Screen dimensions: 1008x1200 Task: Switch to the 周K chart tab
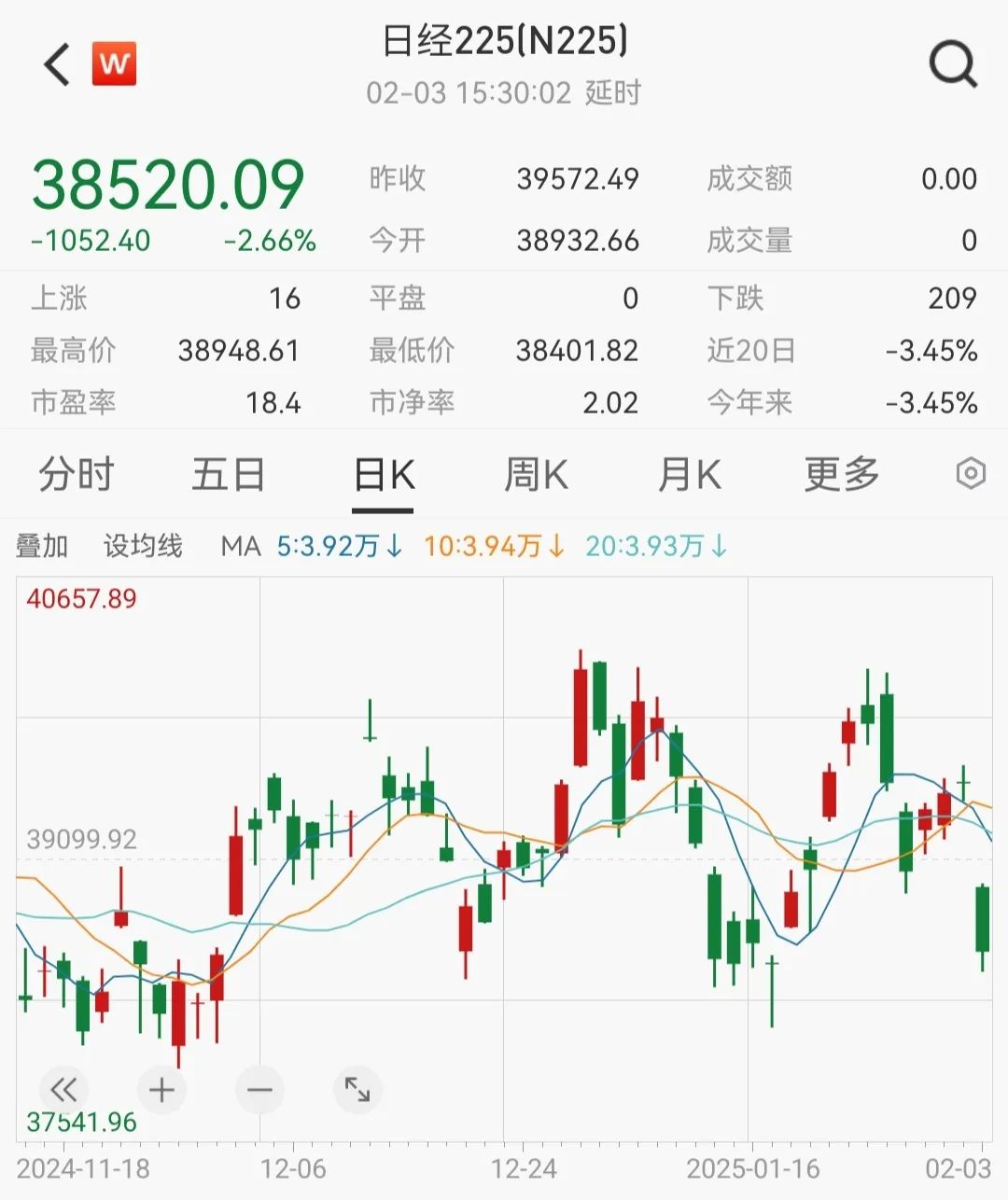coord(536,475)
